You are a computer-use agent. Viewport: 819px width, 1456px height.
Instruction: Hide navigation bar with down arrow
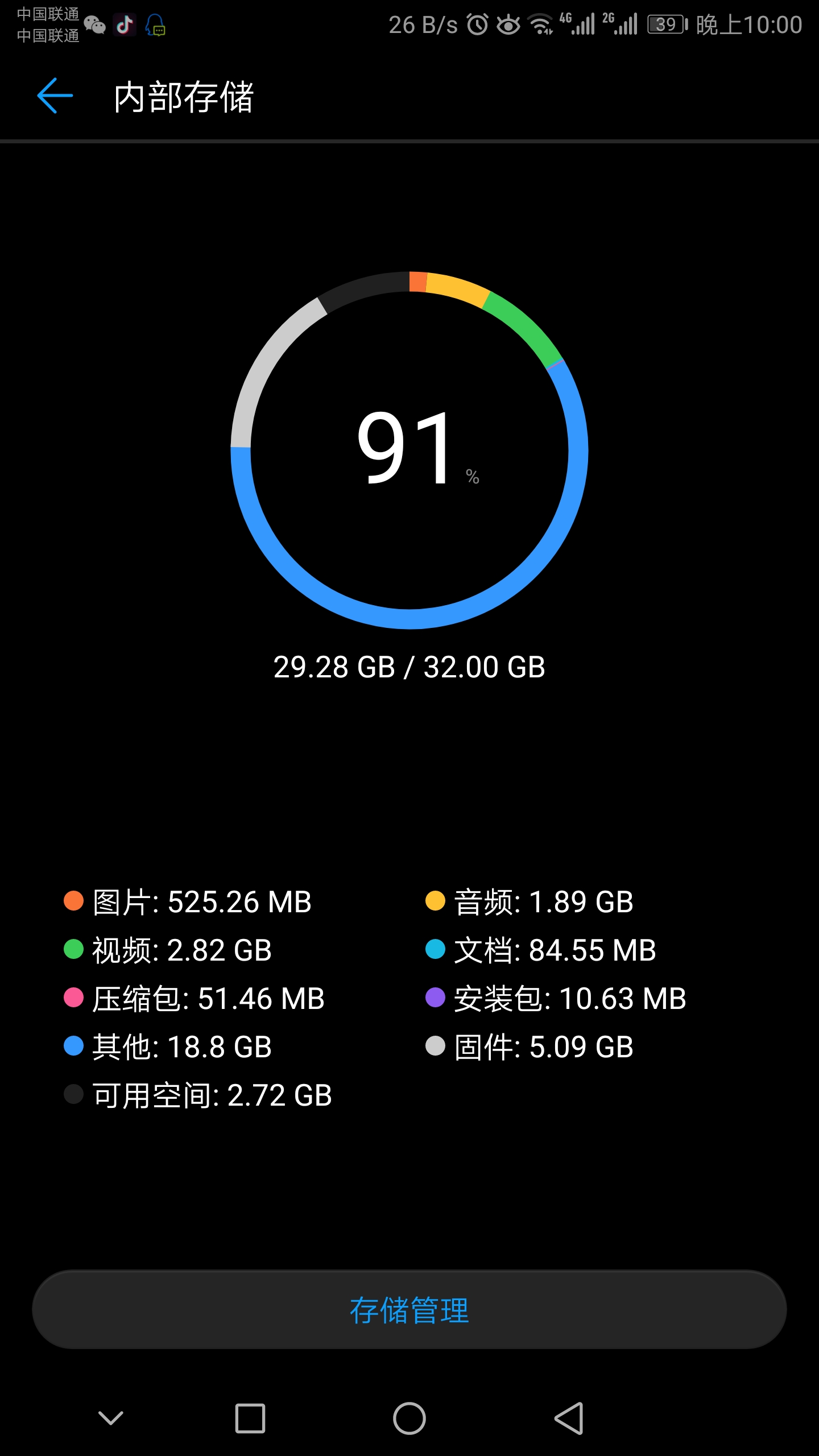[111, 1418]
